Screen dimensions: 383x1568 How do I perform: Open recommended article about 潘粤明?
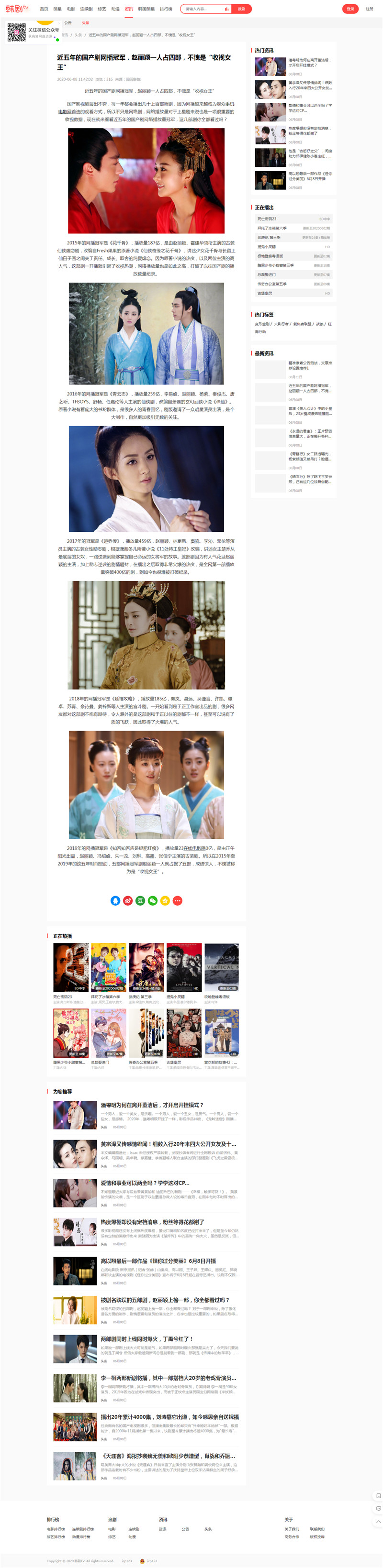(x=152, y=1105)
